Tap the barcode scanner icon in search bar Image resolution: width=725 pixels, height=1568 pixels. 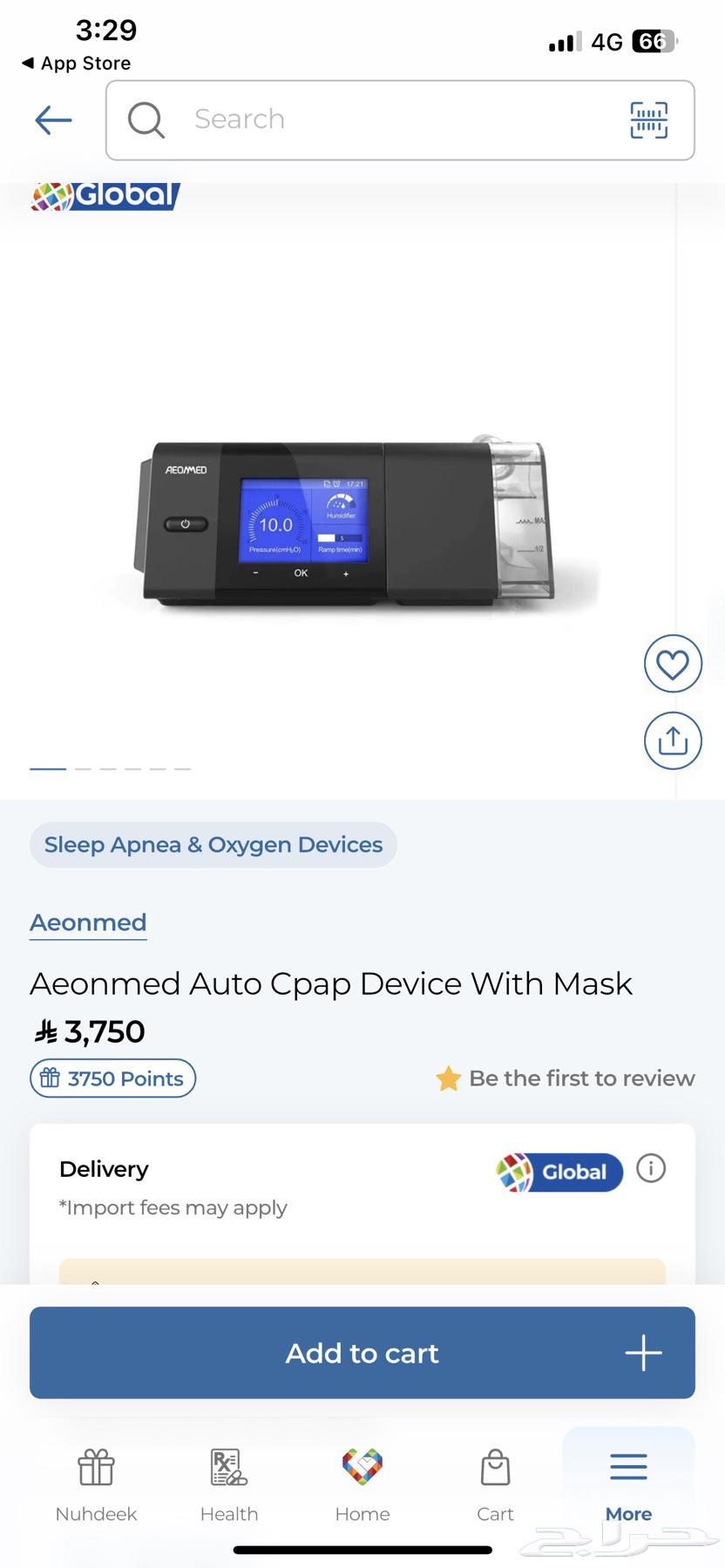[648, 120]
